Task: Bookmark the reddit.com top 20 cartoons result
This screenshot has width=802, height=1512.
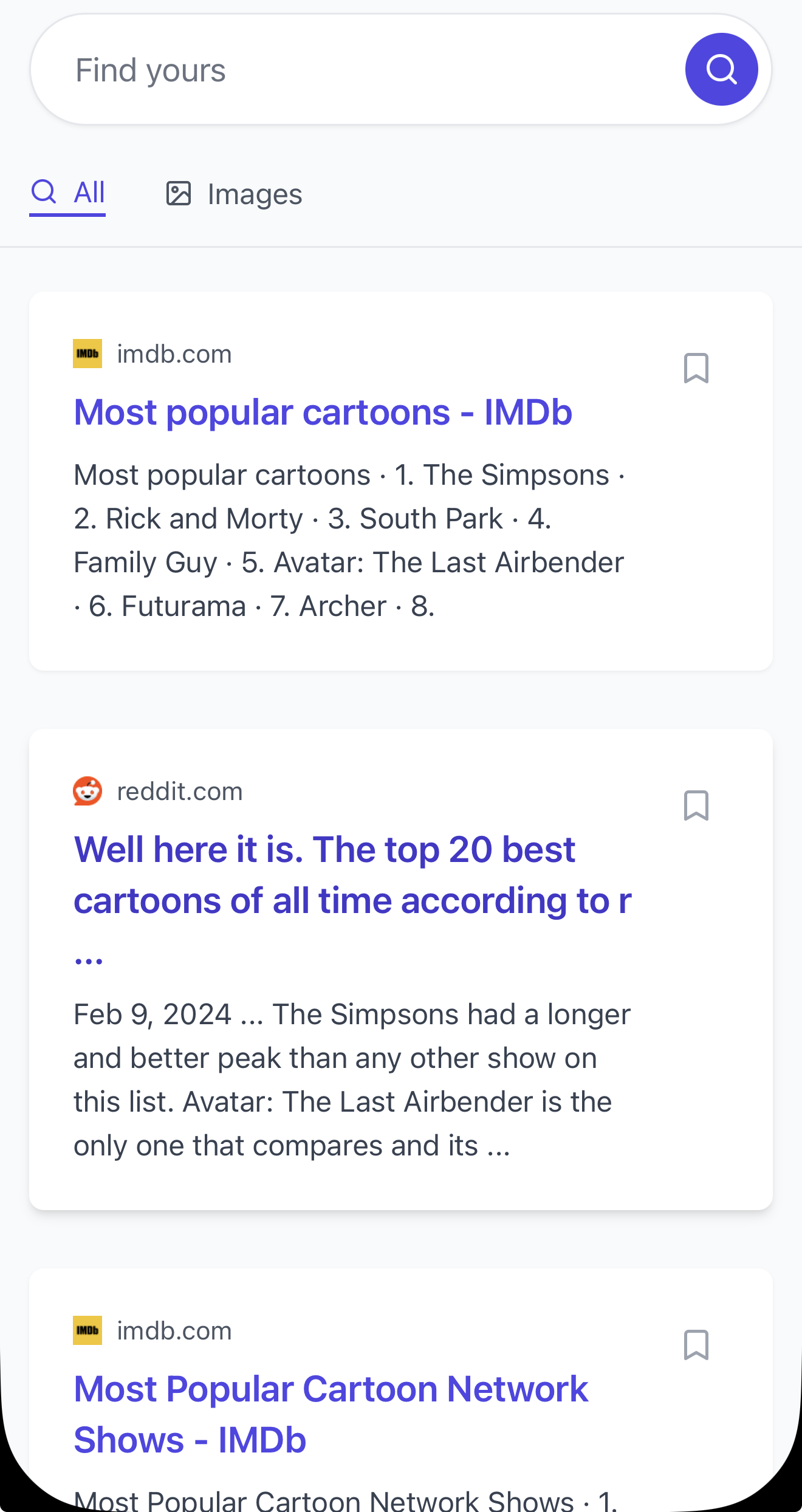Action: click(695, 805)
